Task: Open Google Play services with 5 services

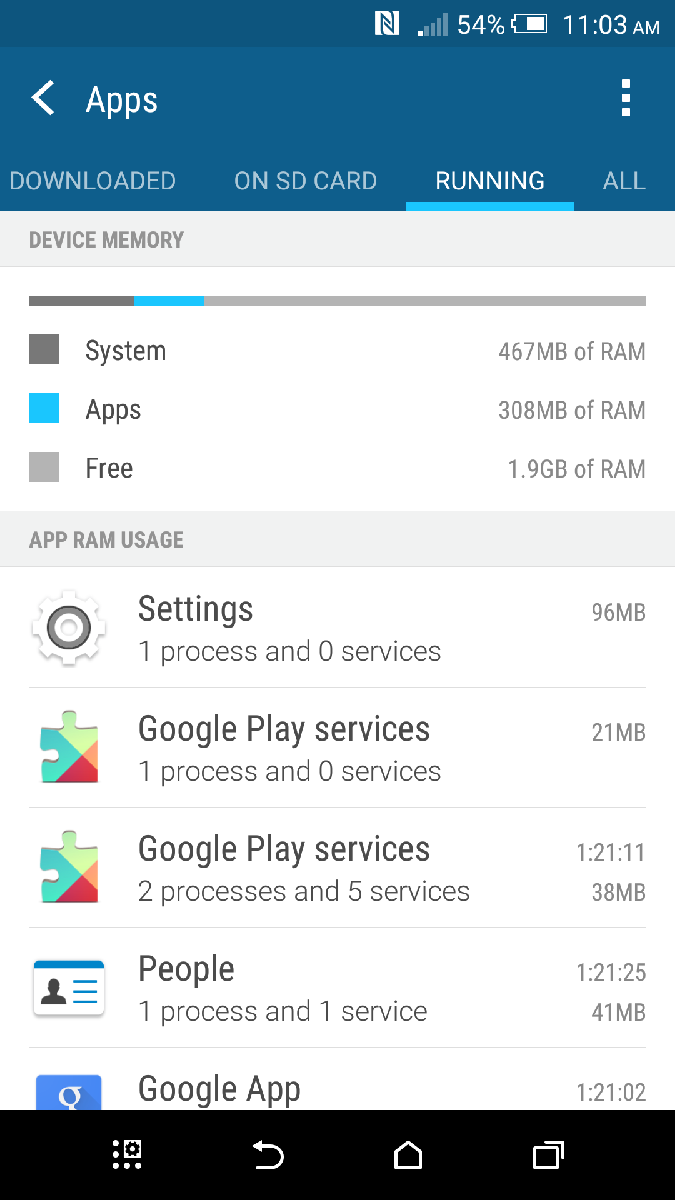Action: click(x=337, y=868)
